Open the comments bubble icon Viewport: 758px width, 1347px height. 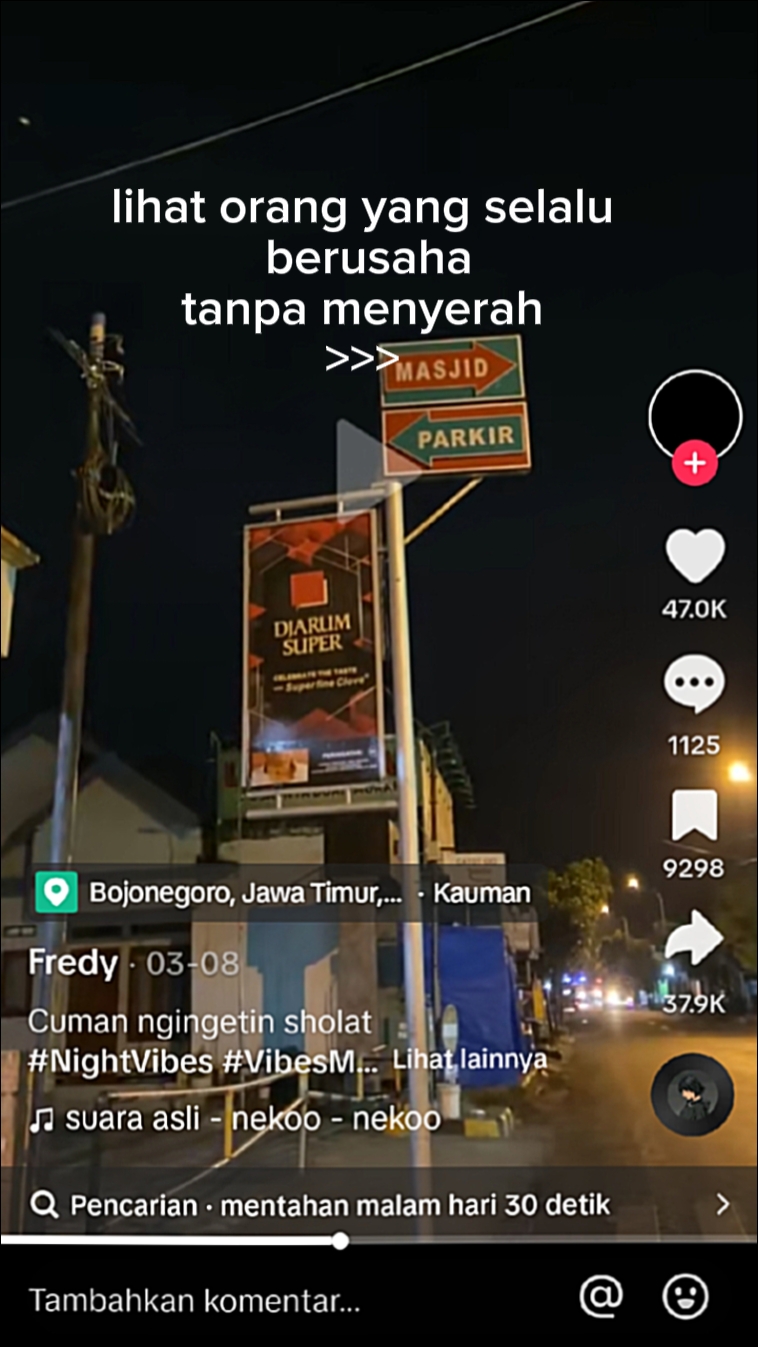[x=694, y=686]
